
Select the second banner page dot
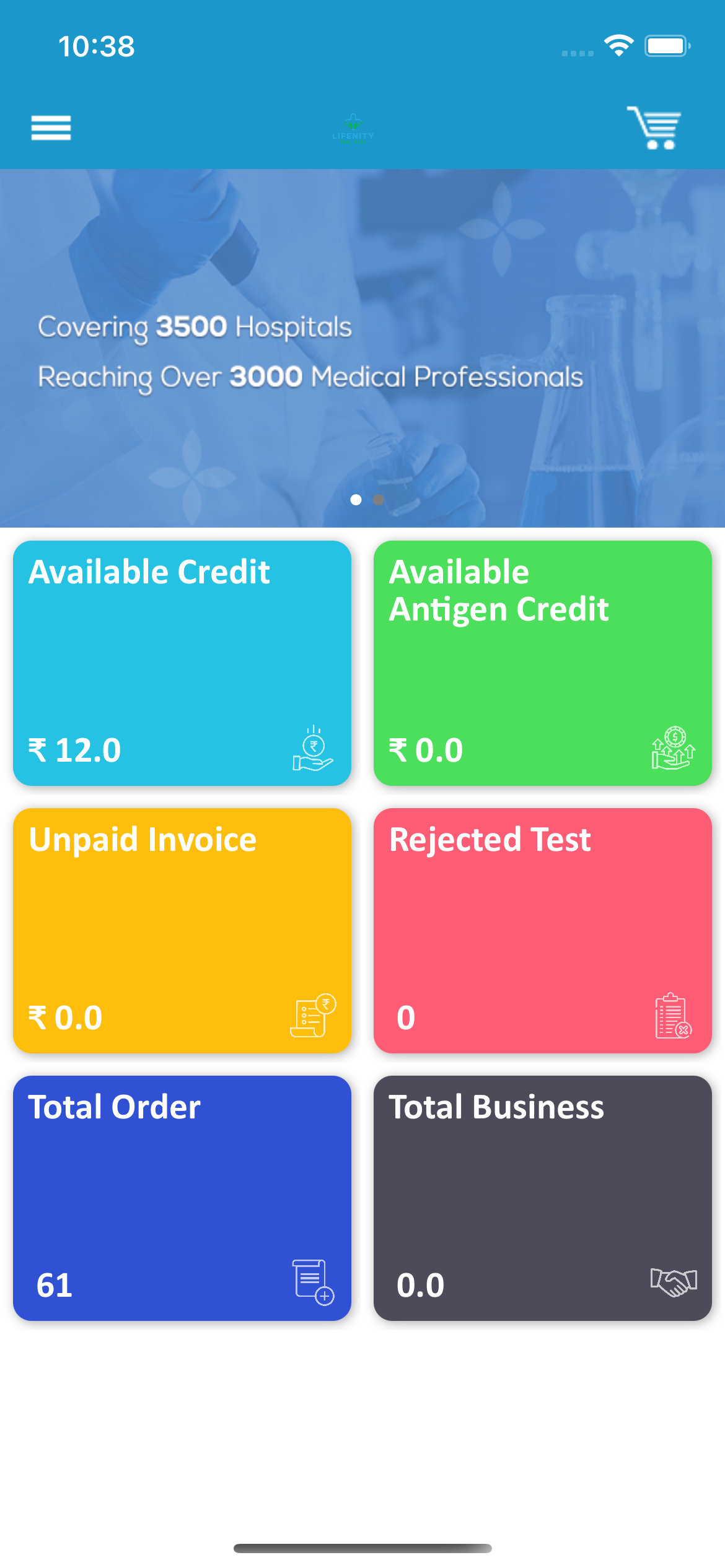(x=378, y=500)
